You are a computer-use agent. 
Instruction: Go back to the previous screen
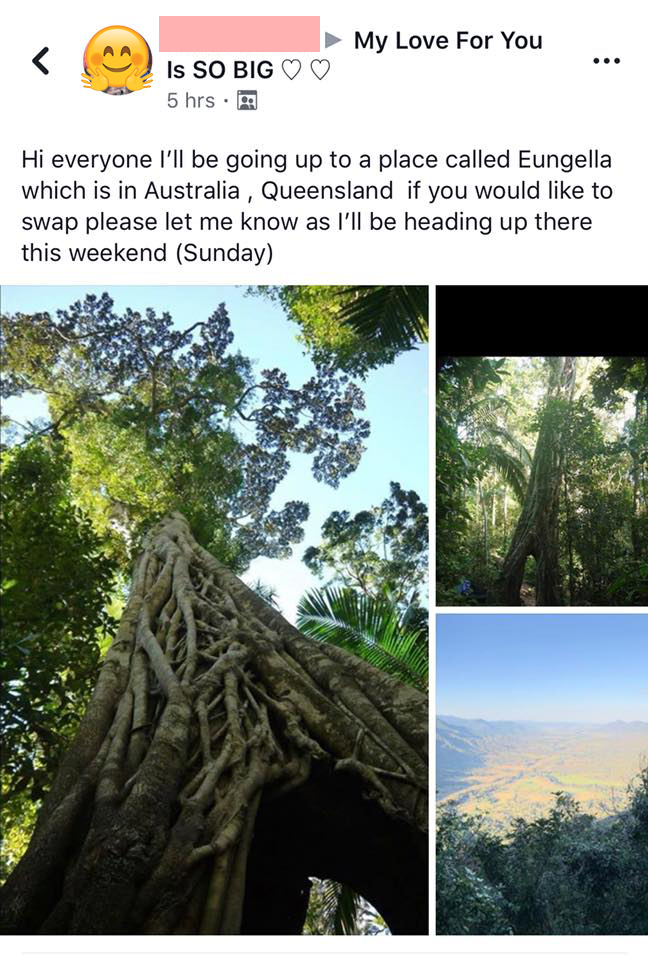40,61
